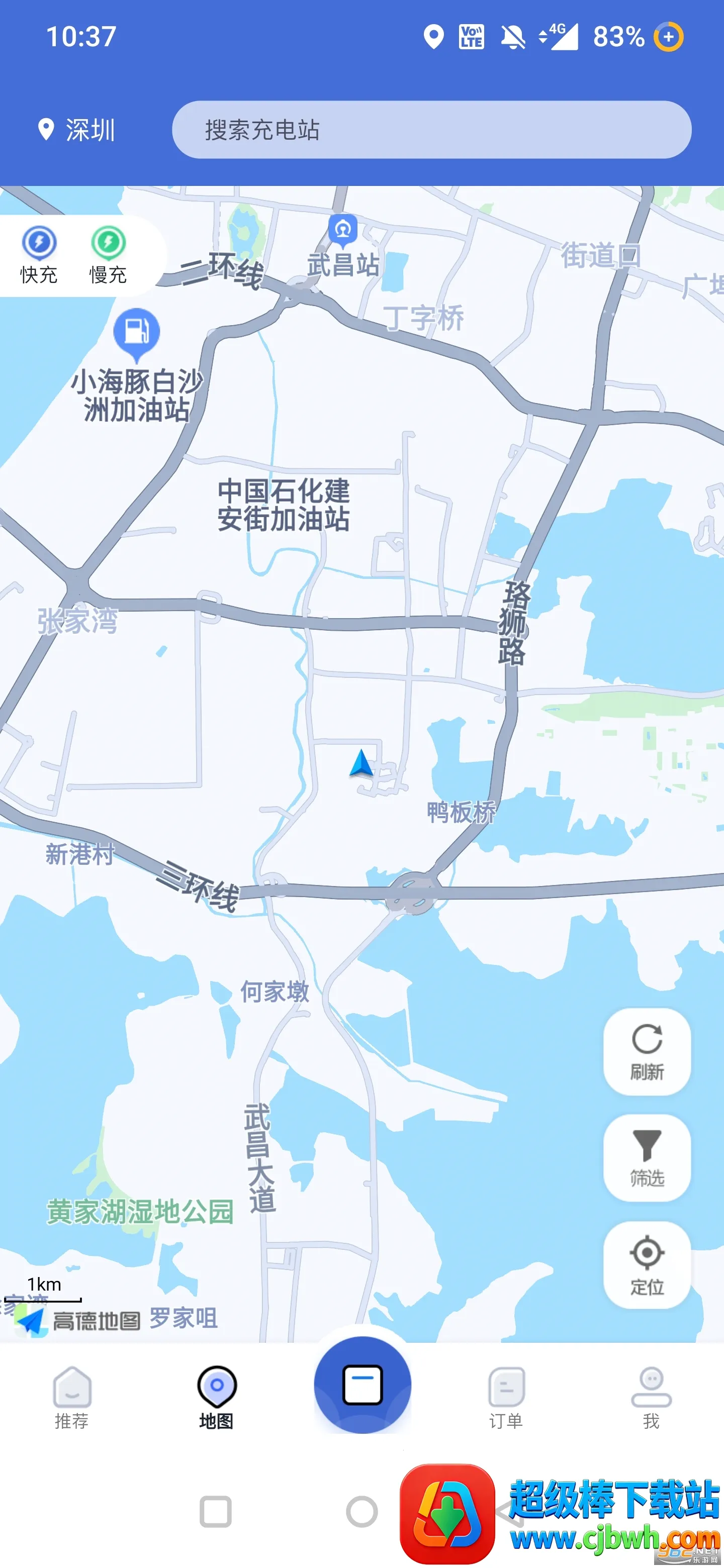Open system recent apps

216,1511
